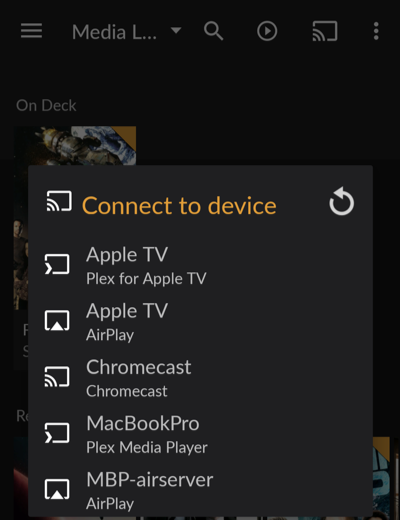Choose MBP-airserver AirPlay device
Viewport: 400px width, 520px height.
[x=200, y=490]
